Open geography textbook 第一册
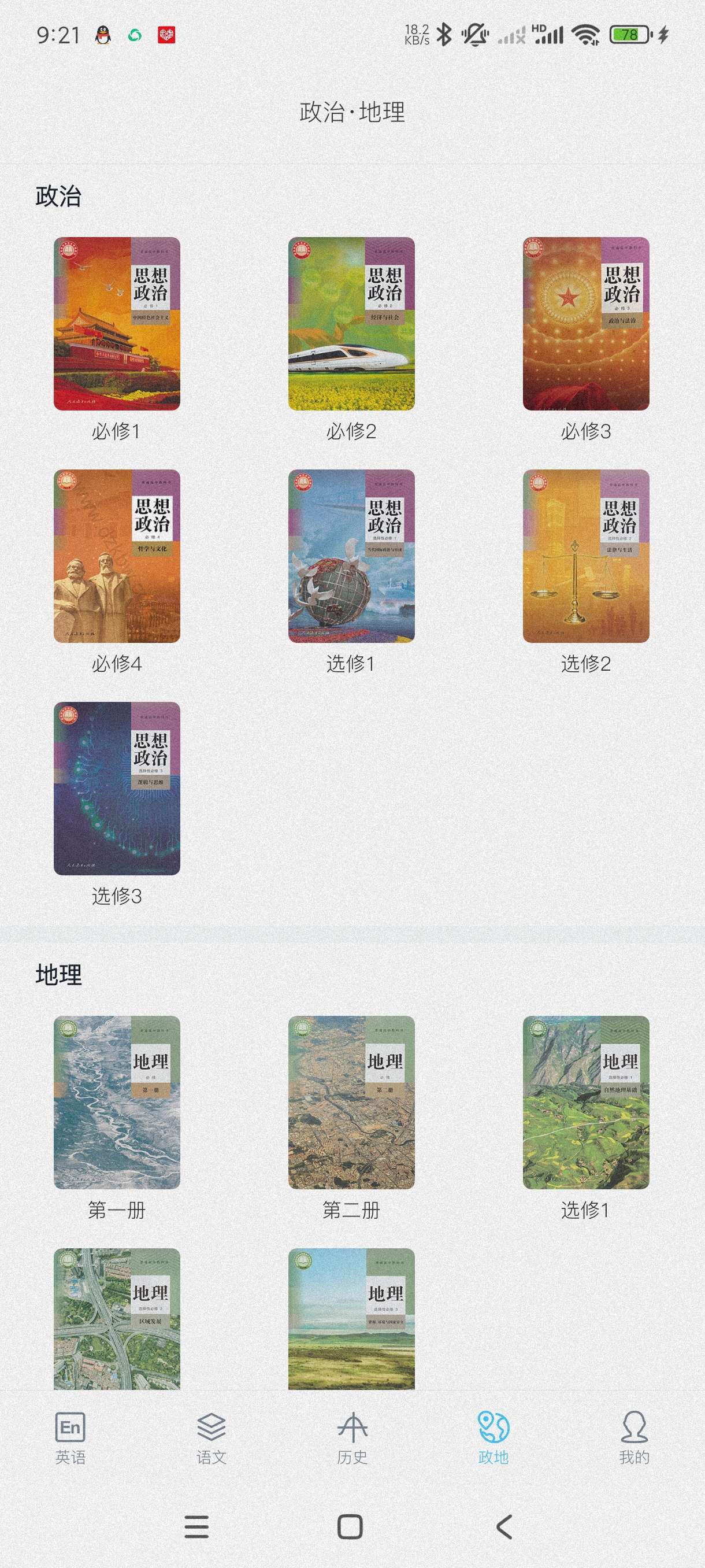Viewport: 705px width, 1568px height. click(117, 1102)
